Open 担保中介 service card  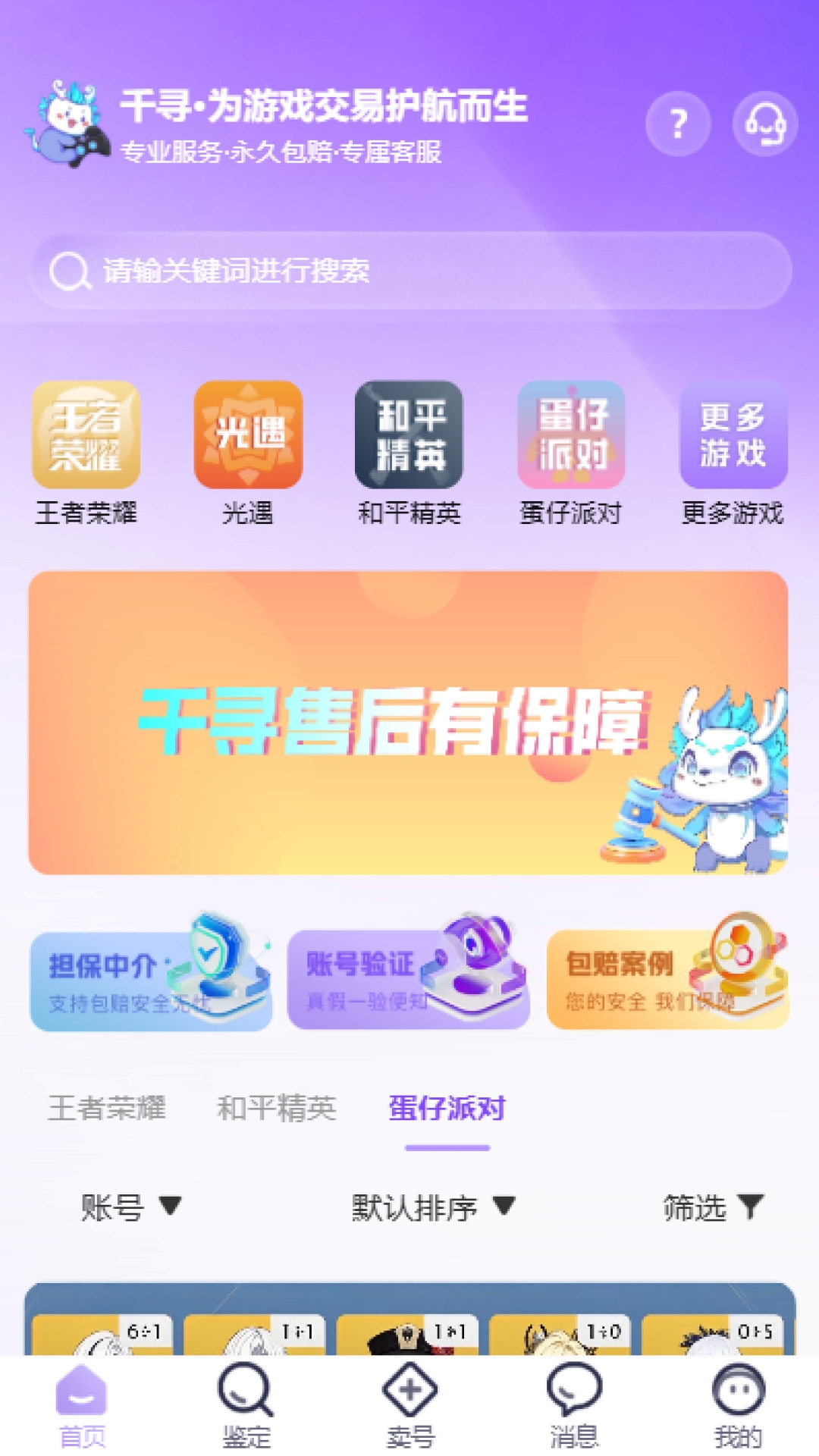[151, 981]
